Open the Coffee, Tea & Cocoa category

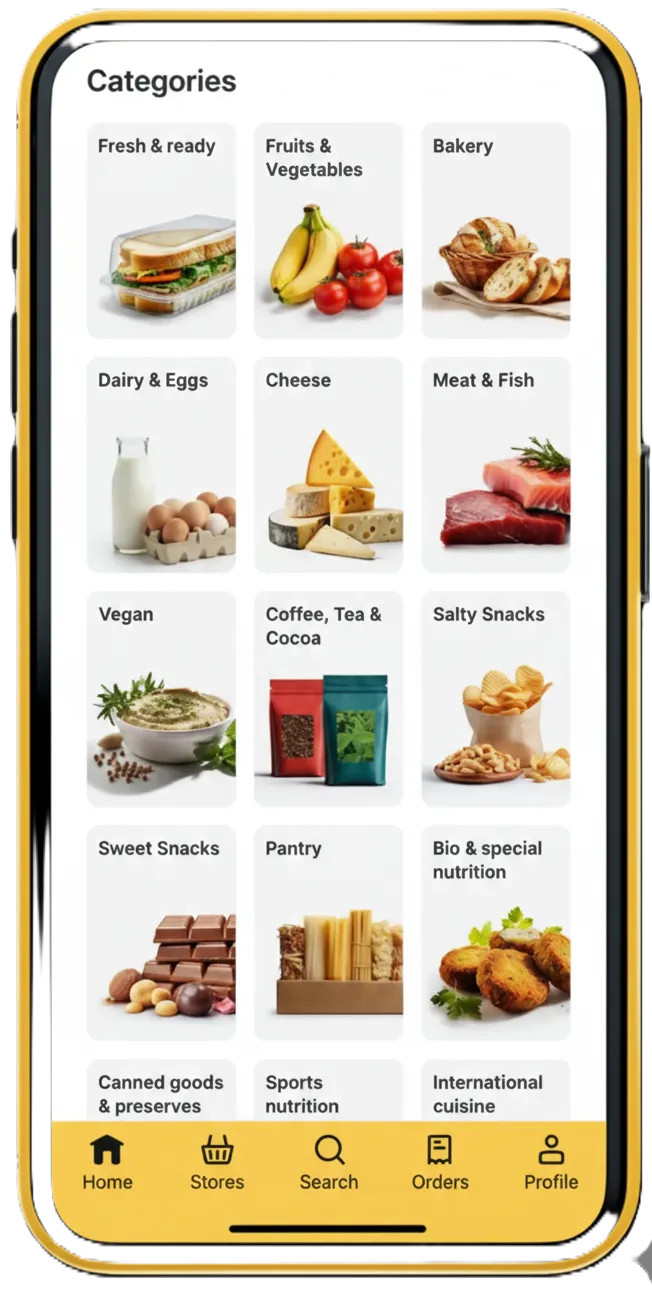(x=328, y=699)
